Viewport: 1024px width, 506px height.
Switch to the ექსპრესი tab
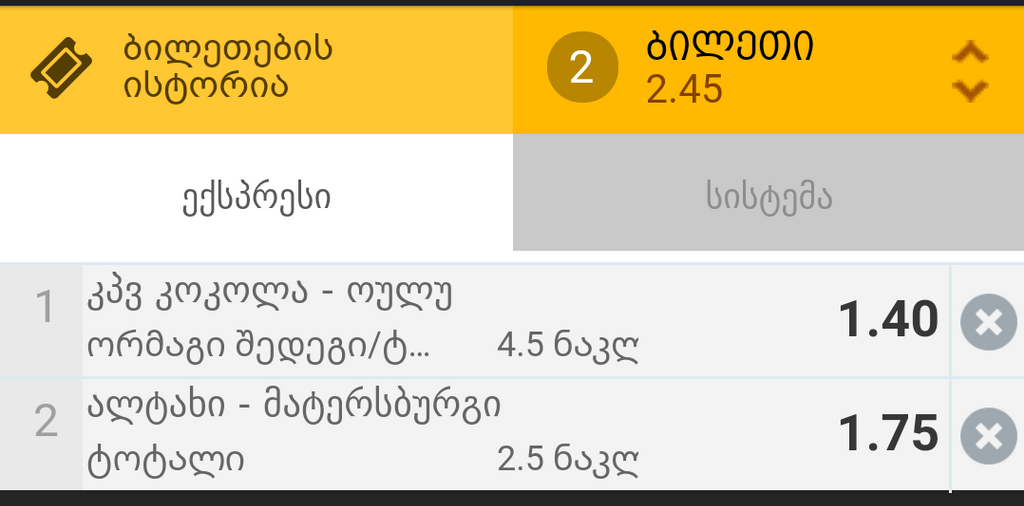tap(256, 197)
